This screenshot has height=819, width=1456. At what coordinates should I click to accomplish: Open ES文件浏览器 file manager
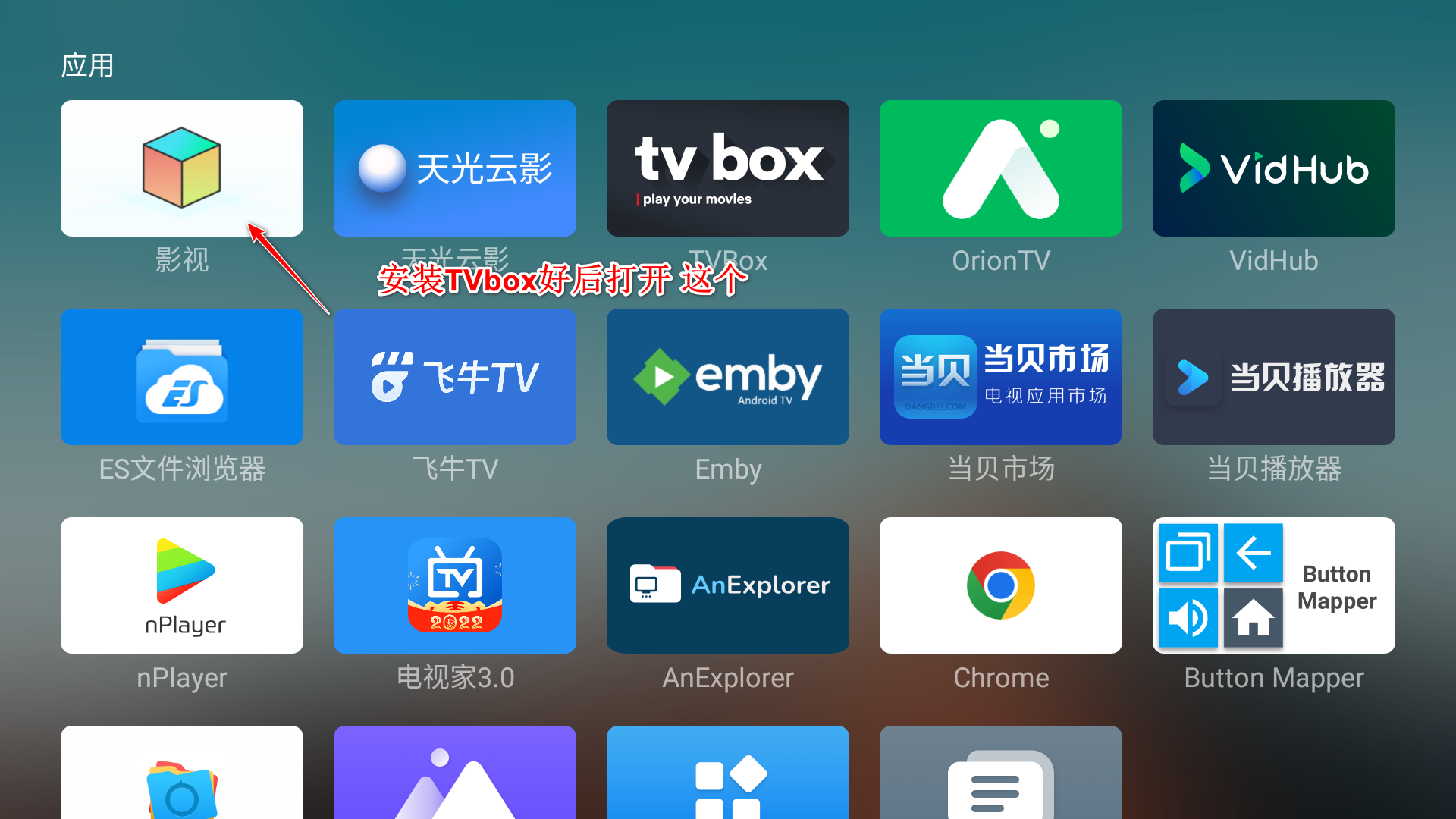coord(182,377)
